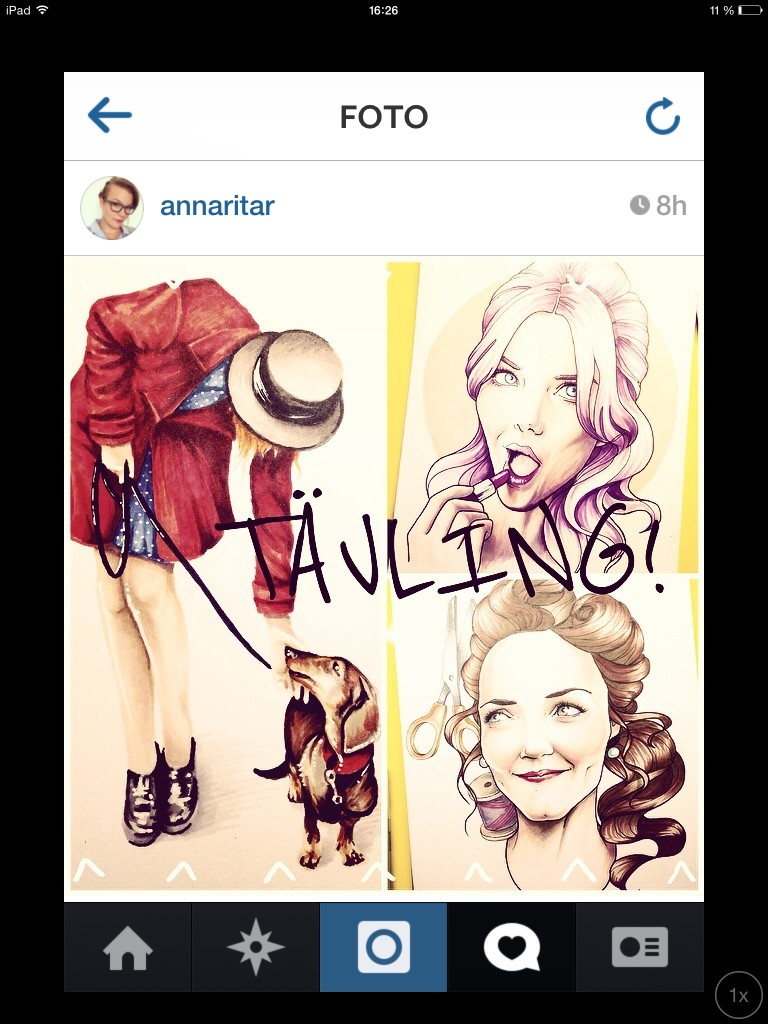Open the posted Tävling photo
The image size is (768, 1024).
pyautogui.click(x=384, y=575)
